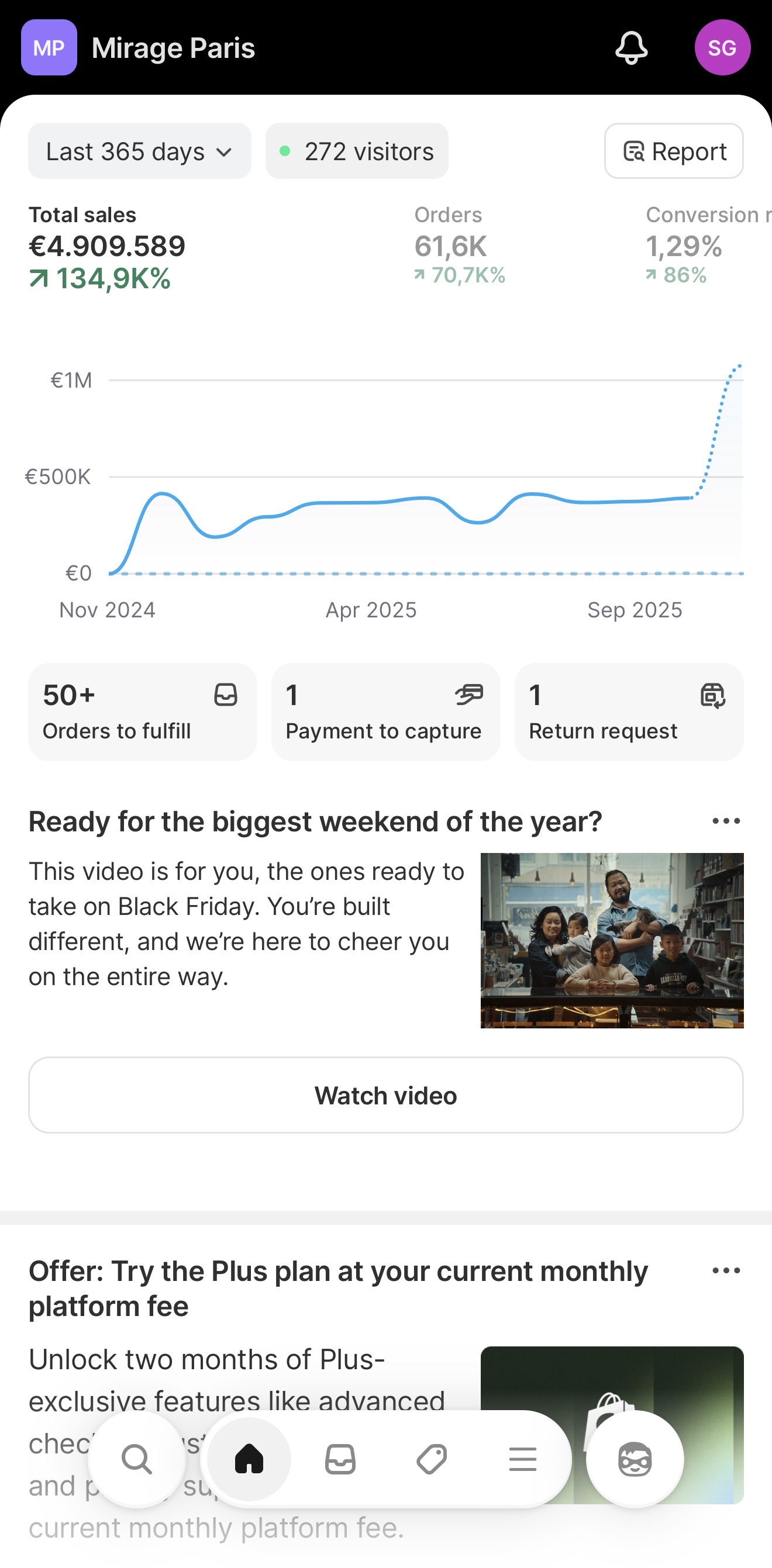Viewport: 772px width, 1568px height.
Task: Open search from the bottom bar
Action: 137,1459
